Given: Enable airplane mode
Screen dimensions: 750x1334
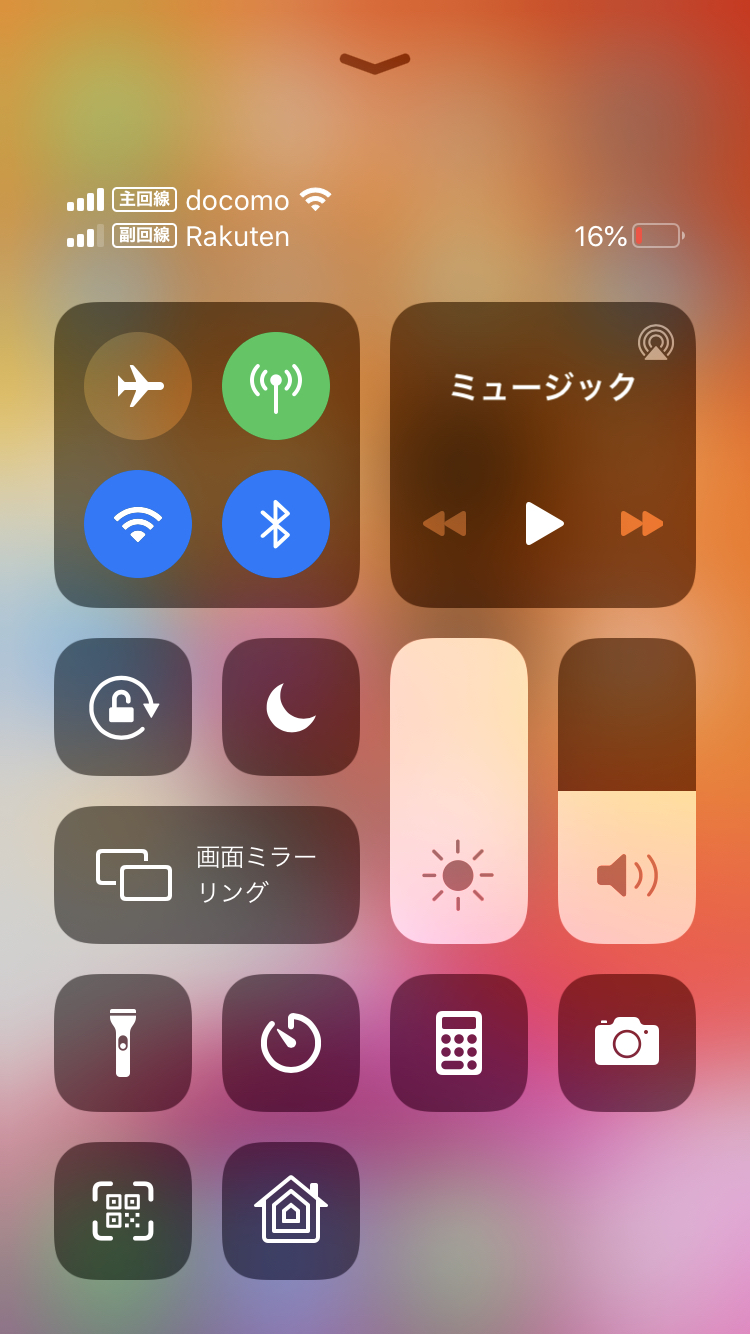Looking at the screenshot, I should 138,386.
